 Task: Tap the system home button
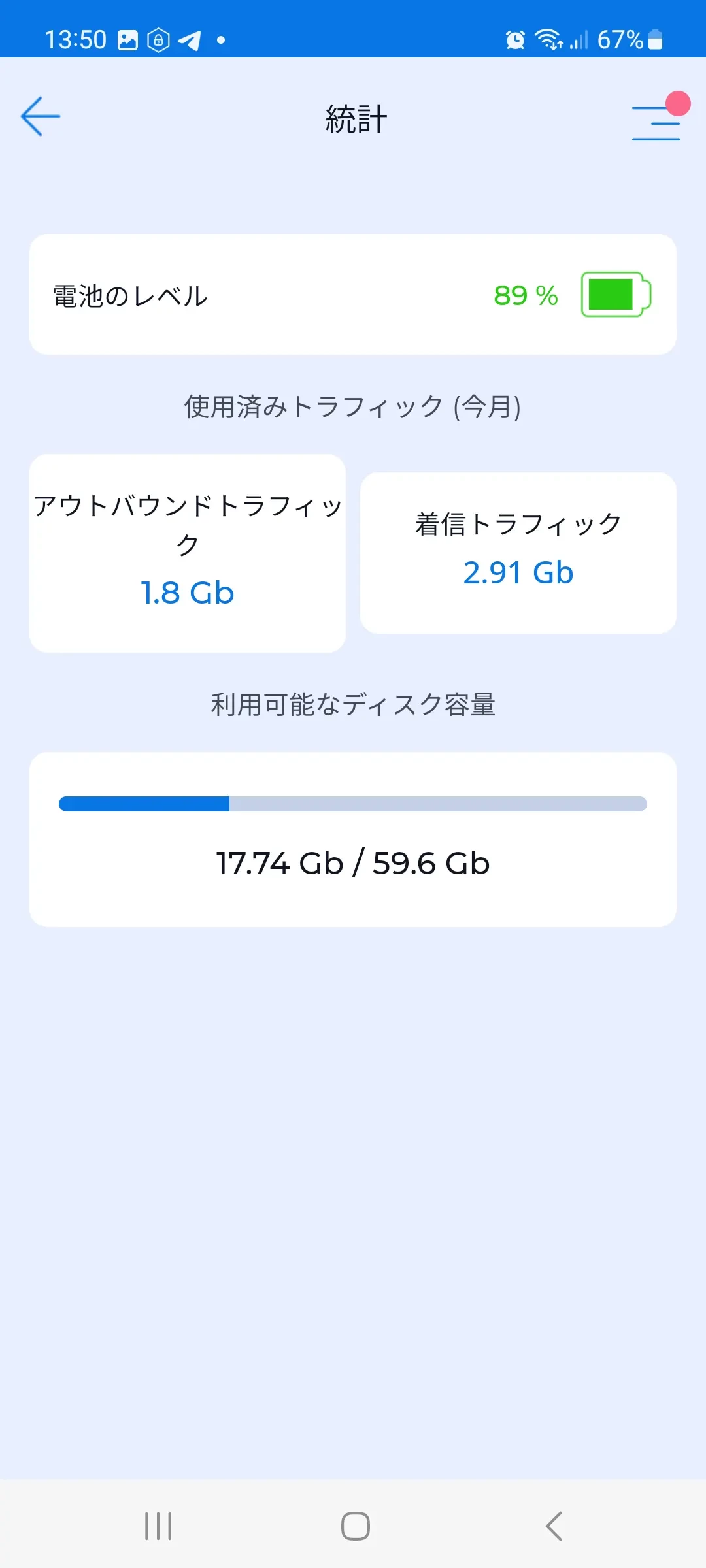(x=355, y=1526)
